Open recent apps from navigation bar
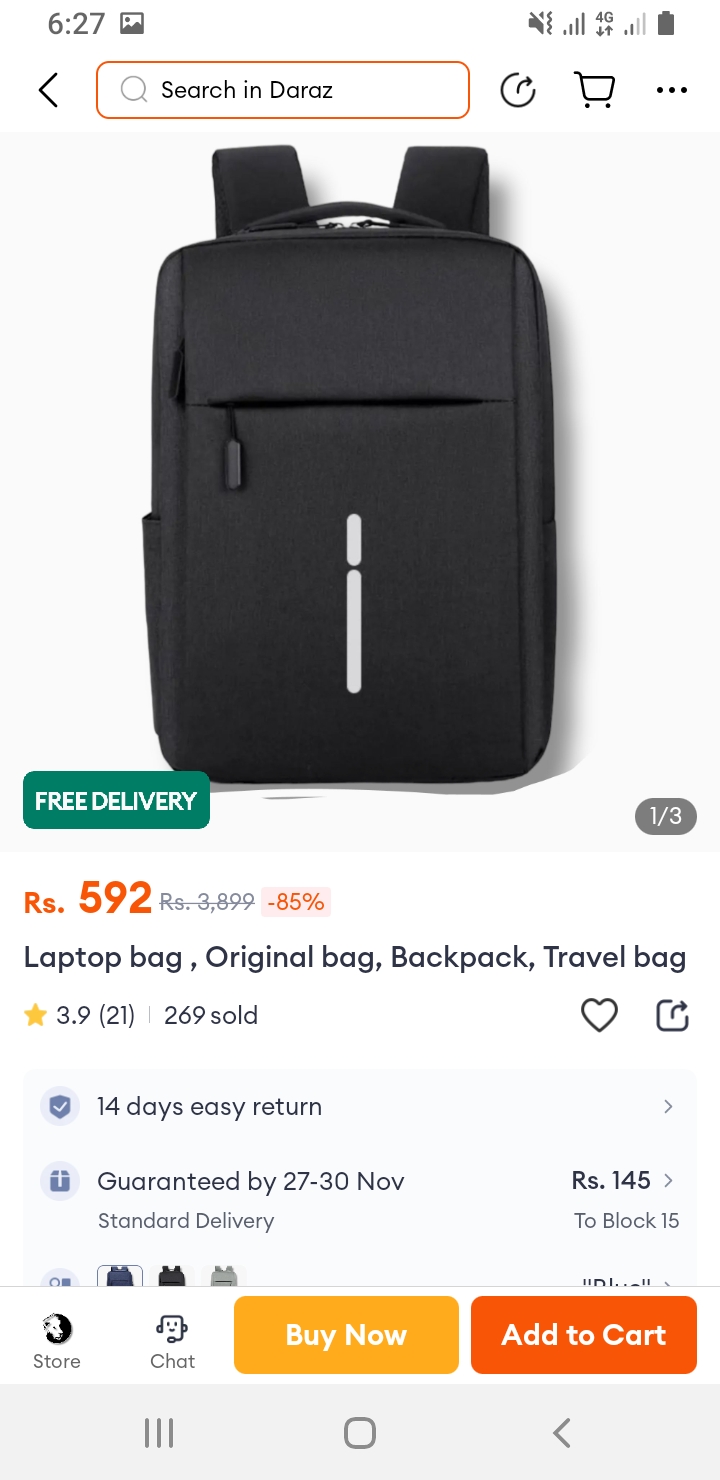The image size is (720, 1480). click(159, 1433)
